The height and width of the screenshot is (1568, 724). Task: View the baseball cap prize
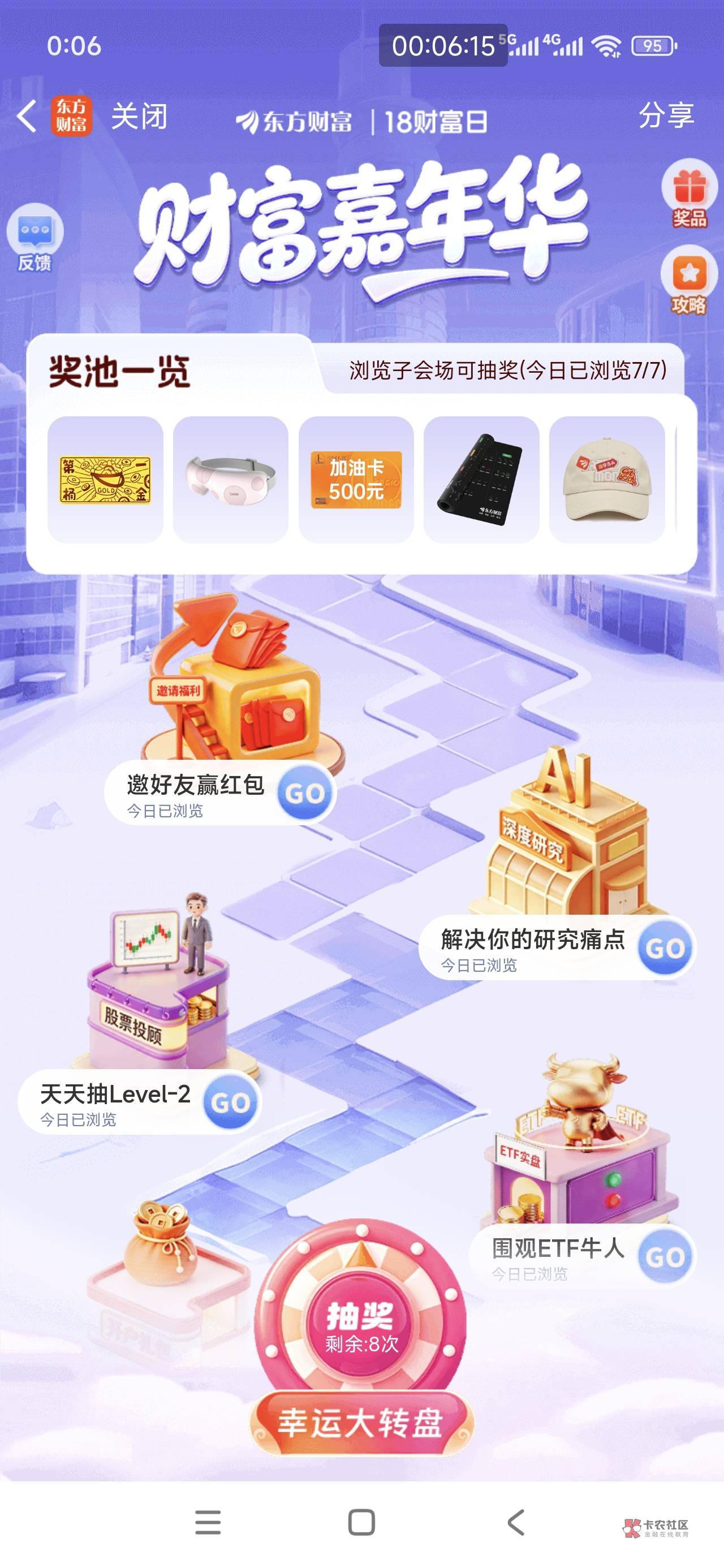[607, 479]
